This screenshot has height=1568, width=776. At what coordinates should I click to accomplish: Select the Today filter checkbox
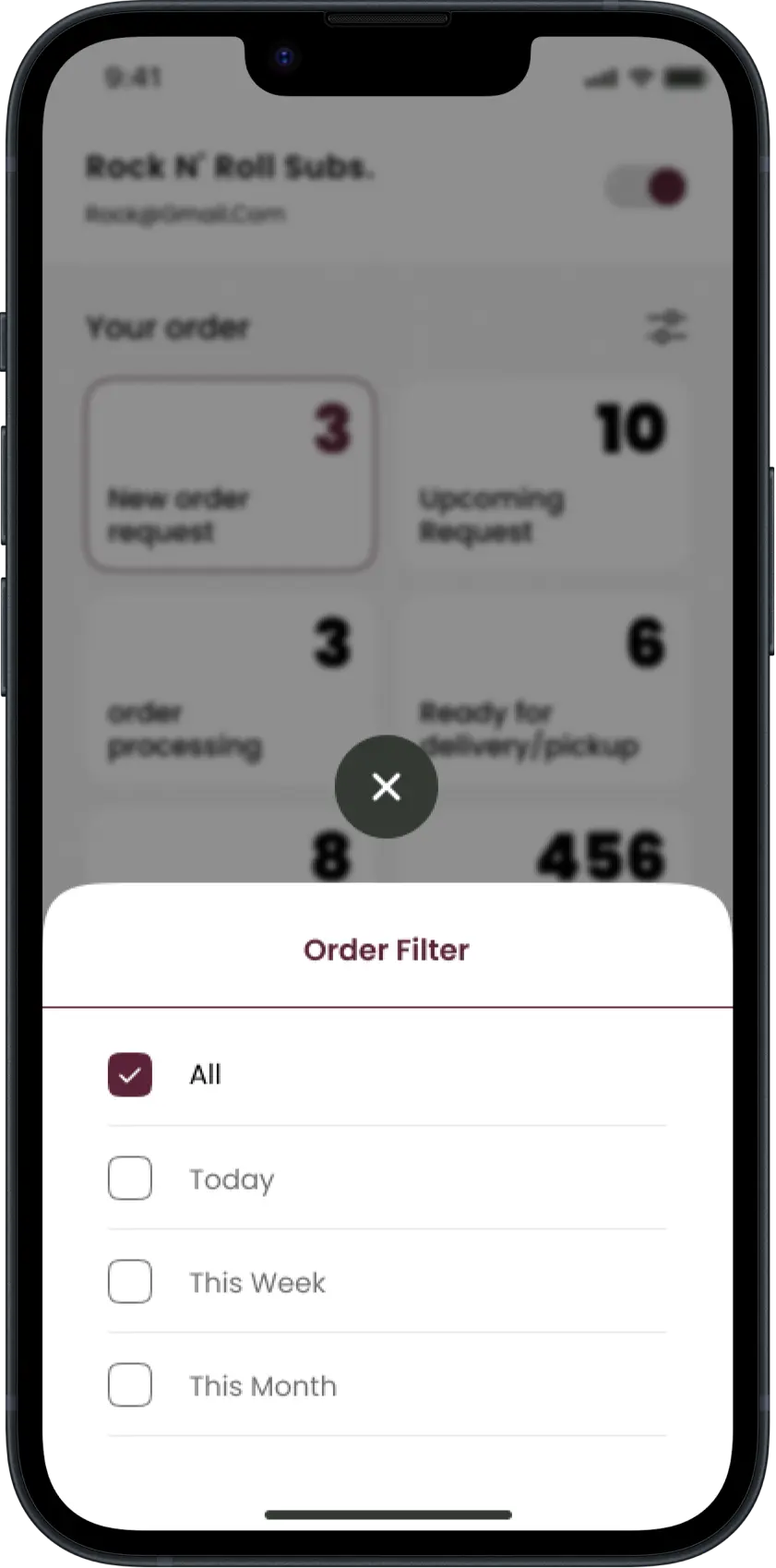(130, 1179)
